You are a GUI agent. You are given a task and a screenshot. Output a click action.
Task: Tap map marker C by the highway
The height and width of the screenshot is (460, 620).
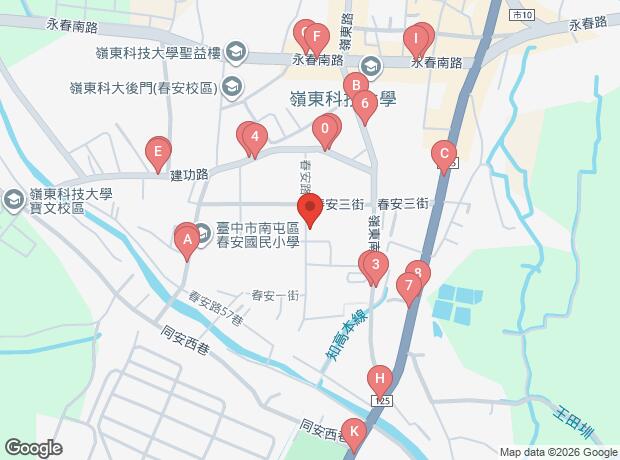click(x=442, y=155)
